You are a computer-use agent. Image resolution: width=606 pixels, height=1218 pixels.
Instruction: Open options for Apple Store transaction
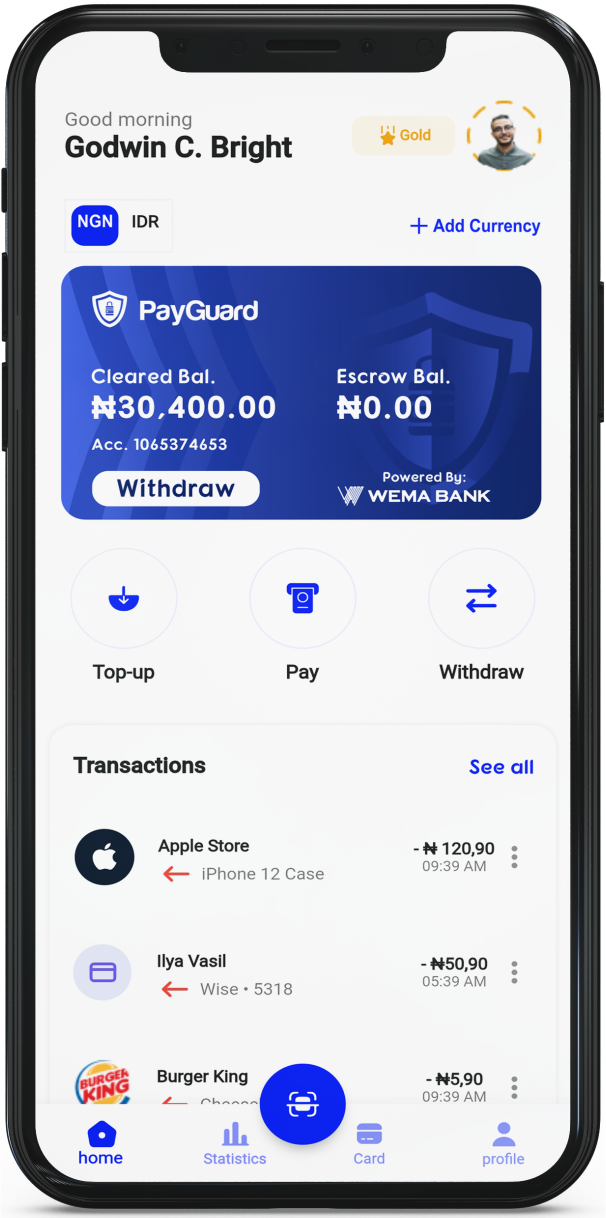pos(514,857)
